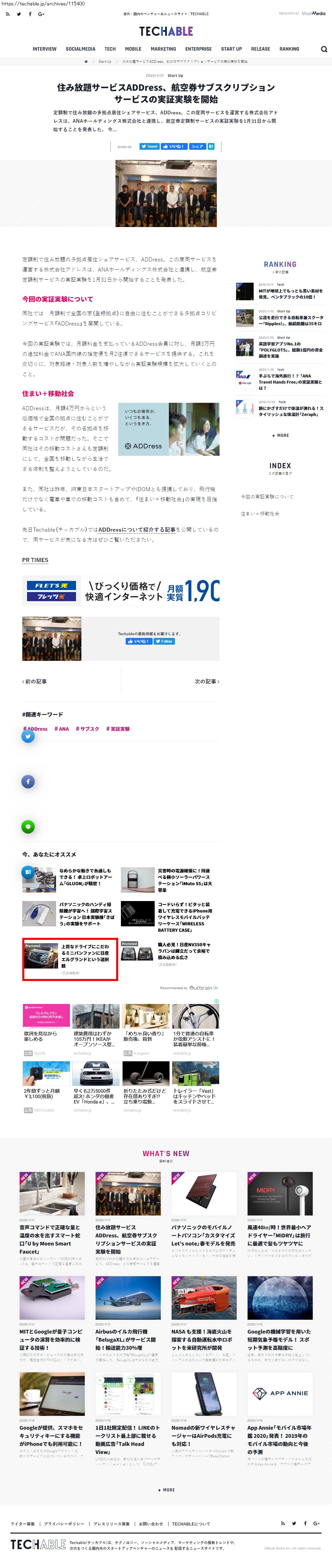Open the プライバシーポリシー footer link
The width and height of the screenshot is (332, 1568).
[64, 1524]
